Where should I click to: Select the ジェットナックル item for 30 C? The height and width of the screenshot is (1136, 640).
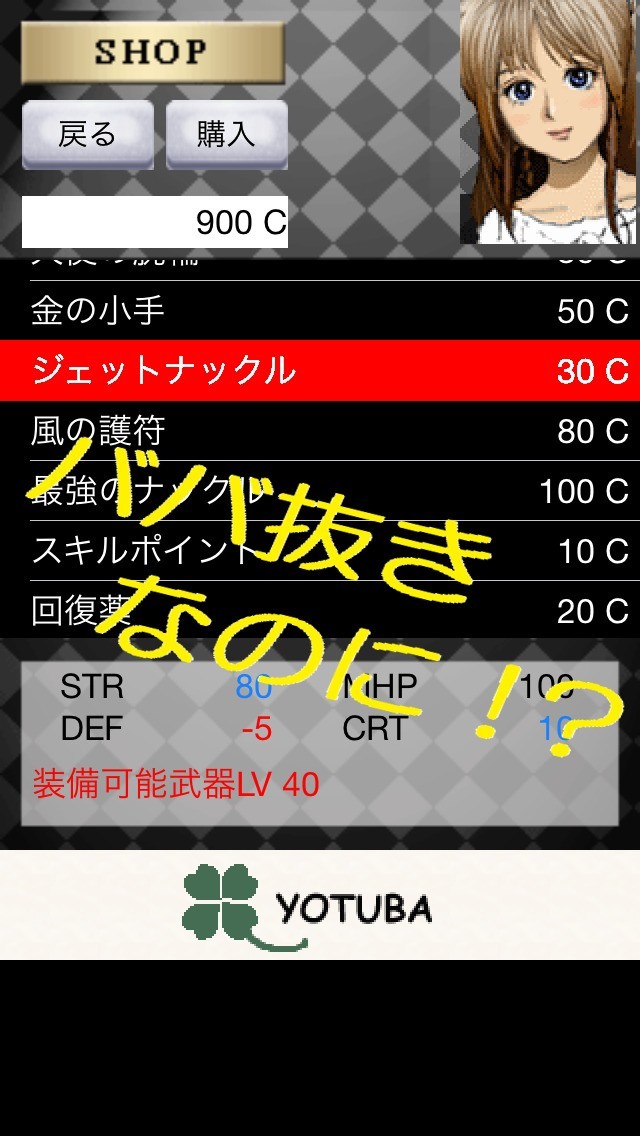(x=320, y=371)
